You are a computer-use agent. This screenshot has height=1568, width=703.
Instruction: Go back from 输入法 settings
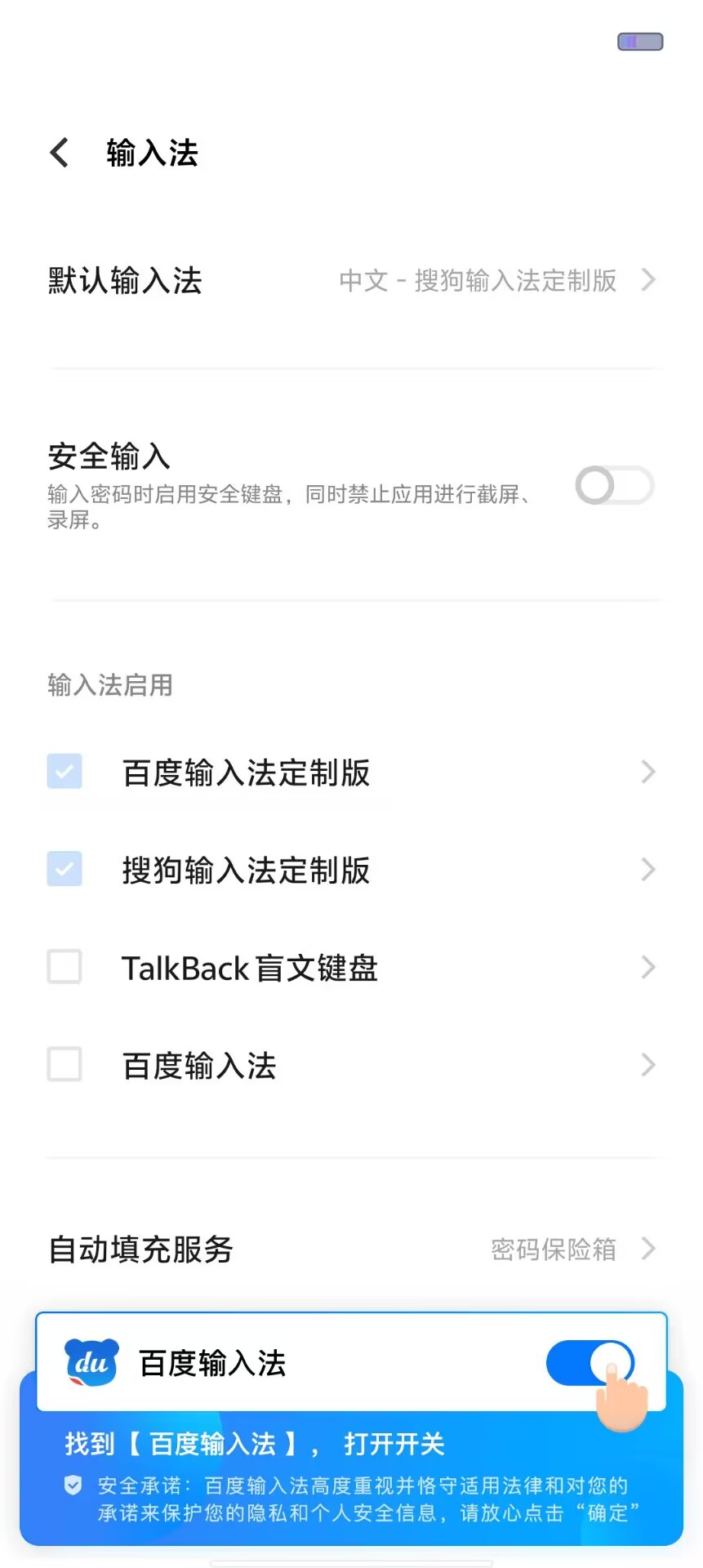(60, 153)
